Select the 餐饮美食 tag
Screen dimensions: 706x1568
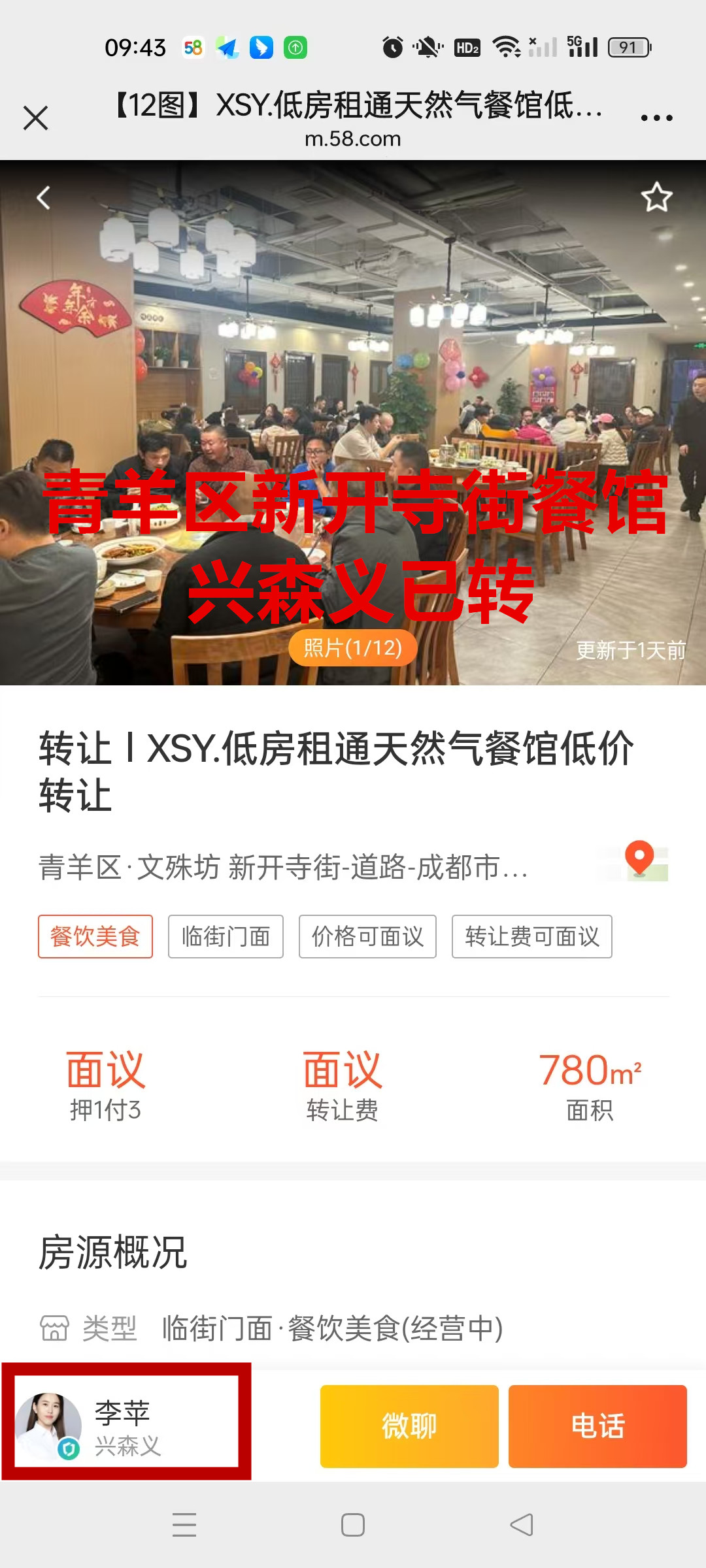coord(95,936)
